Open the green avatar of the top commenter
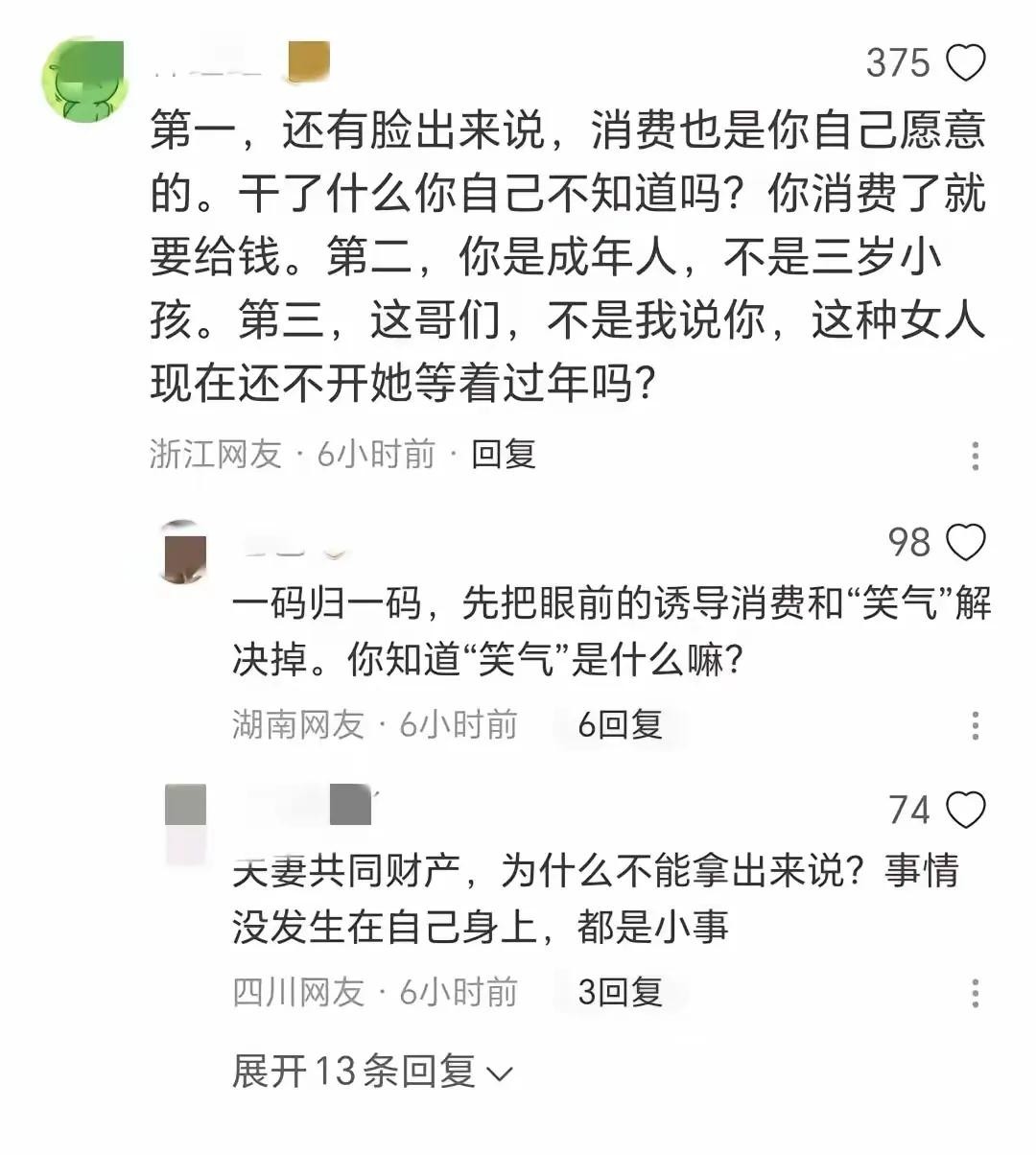Image resolution: width=1036 pixels, height=1155 pixels. coord(84,81)
